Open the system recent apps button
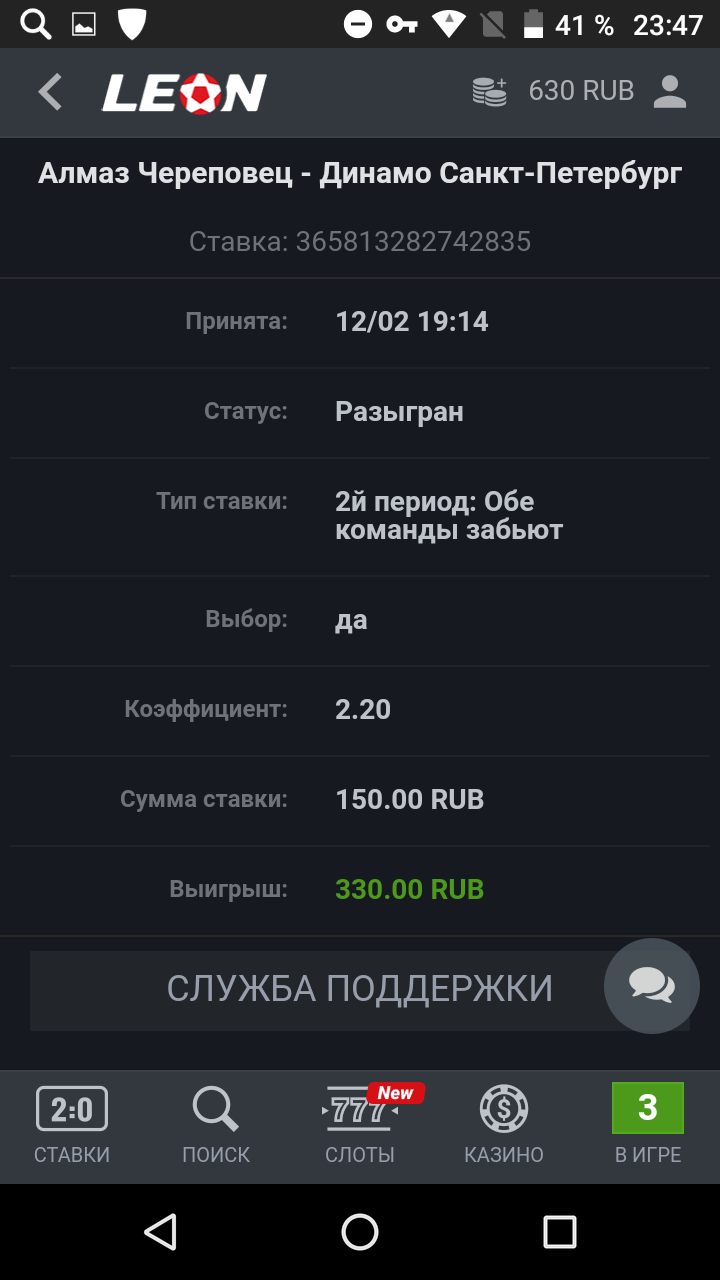The width and height of the screenshot is (720, 1280). coord(560,1232)
